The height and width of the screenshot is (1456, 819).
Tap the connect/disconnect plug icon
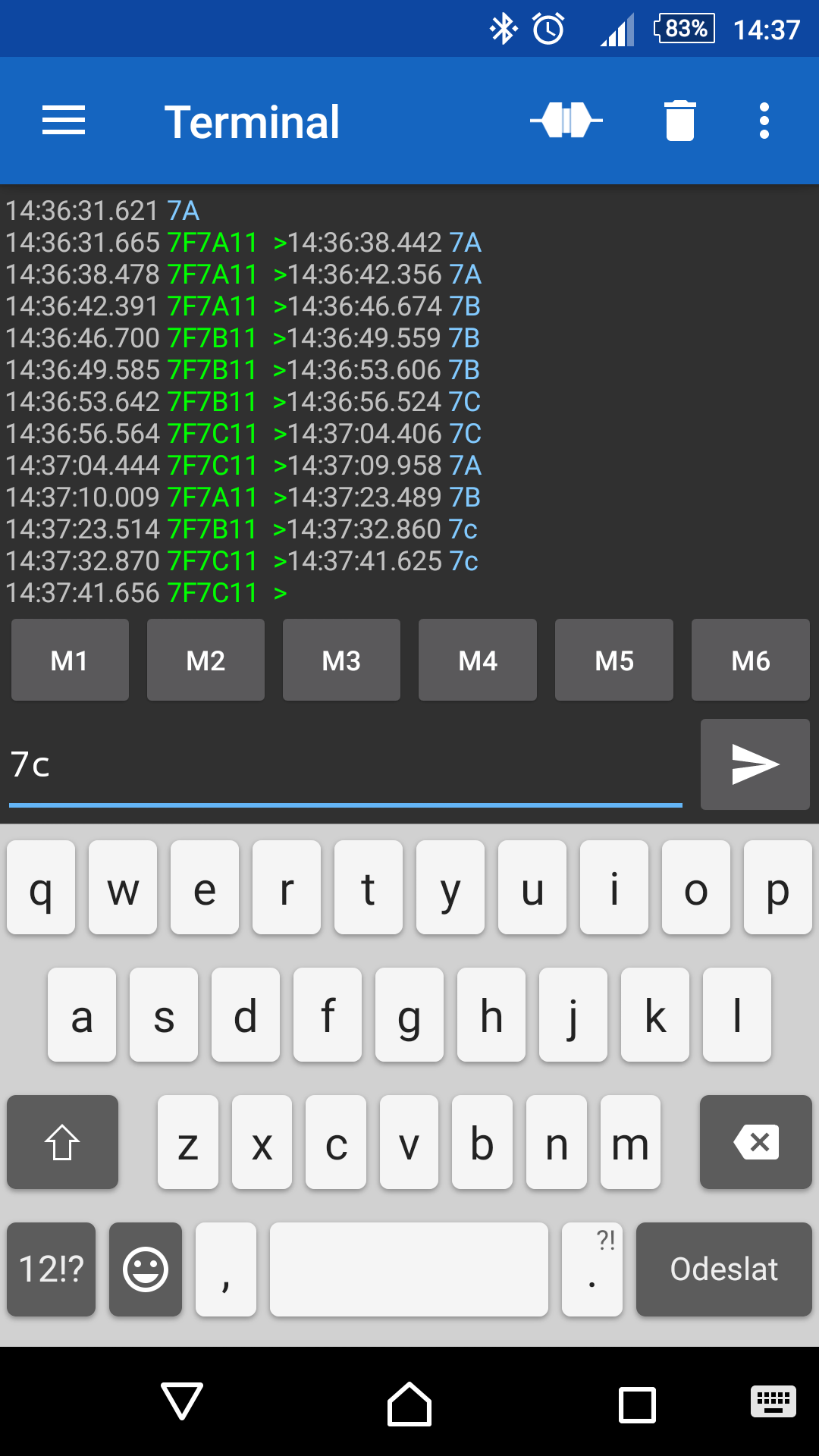[x=566, y=121]
